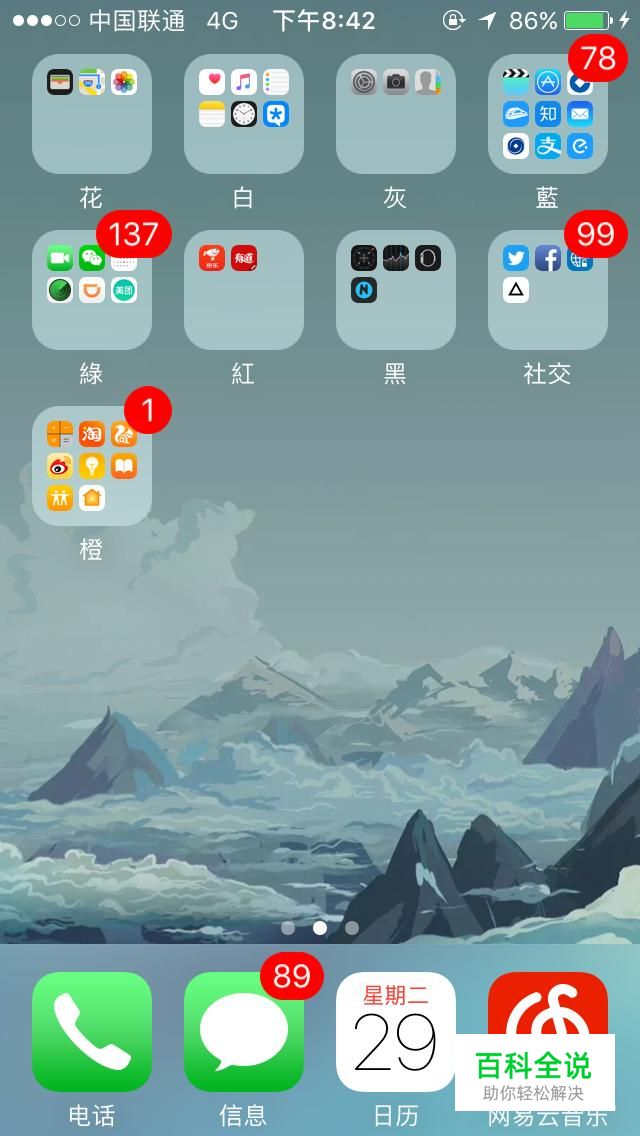Open the 黑 folder
Viewport: 640px width, 1136px height.
[x=396, y=290]
